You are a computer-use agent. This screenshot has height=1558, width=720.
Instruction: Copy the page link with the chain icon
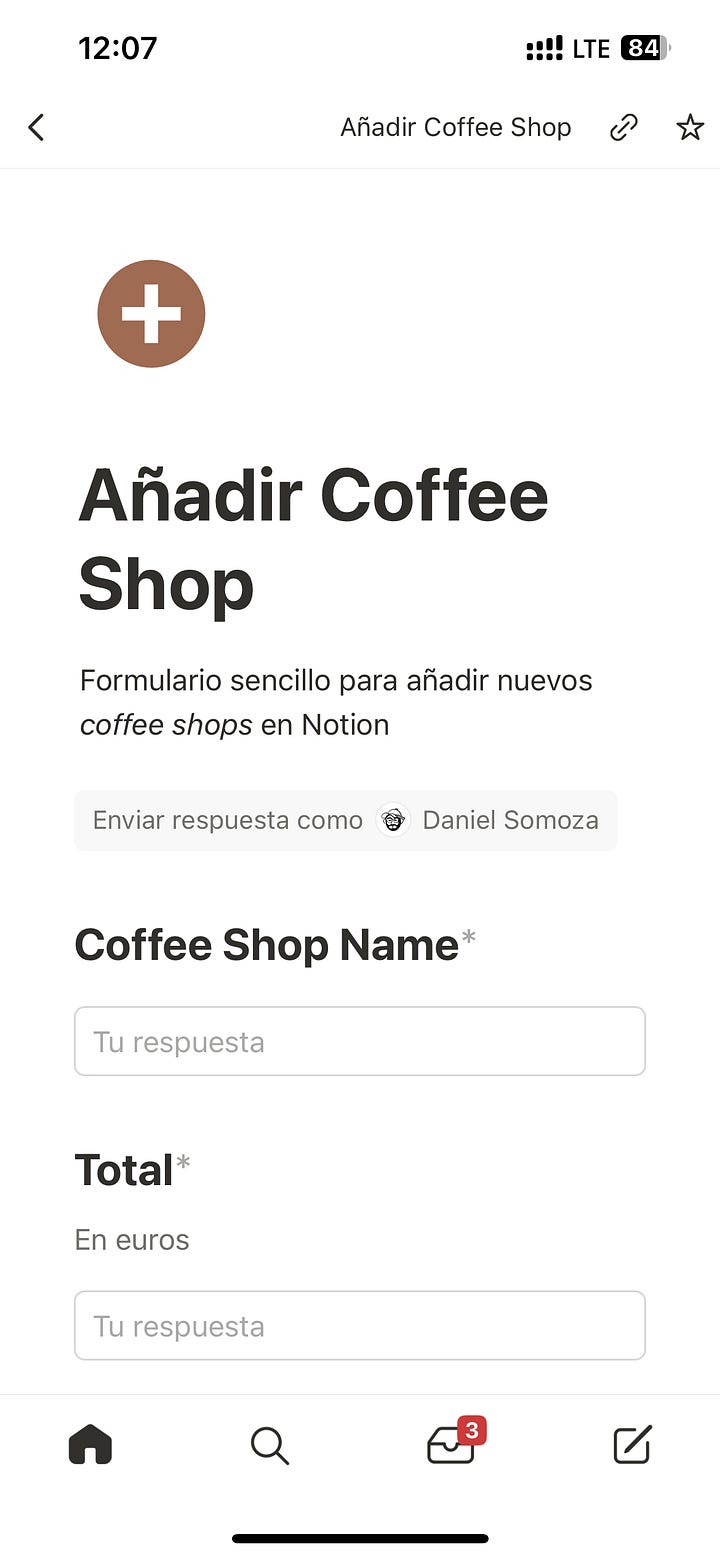point(624,127)
